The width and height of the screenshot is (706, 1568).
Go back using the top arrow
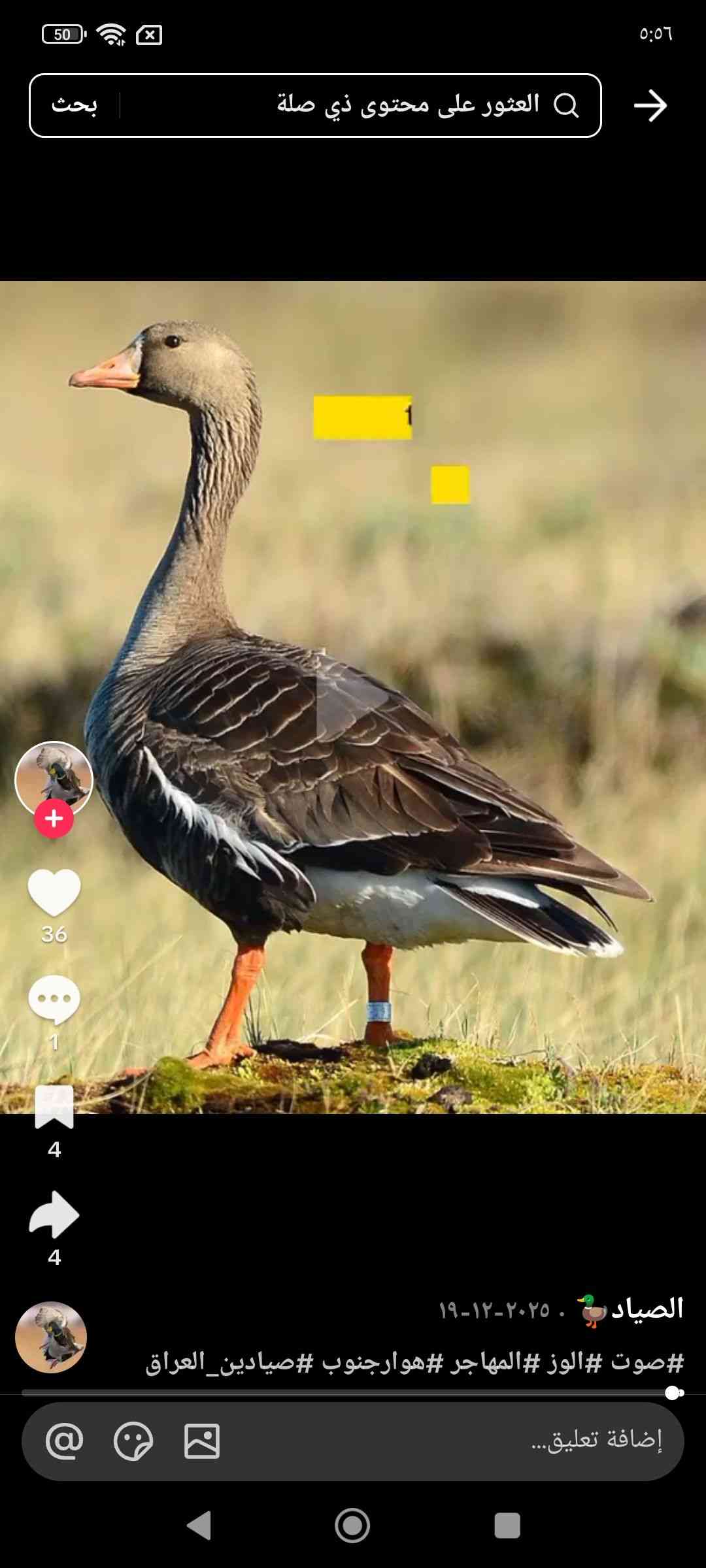coord(650,105)
